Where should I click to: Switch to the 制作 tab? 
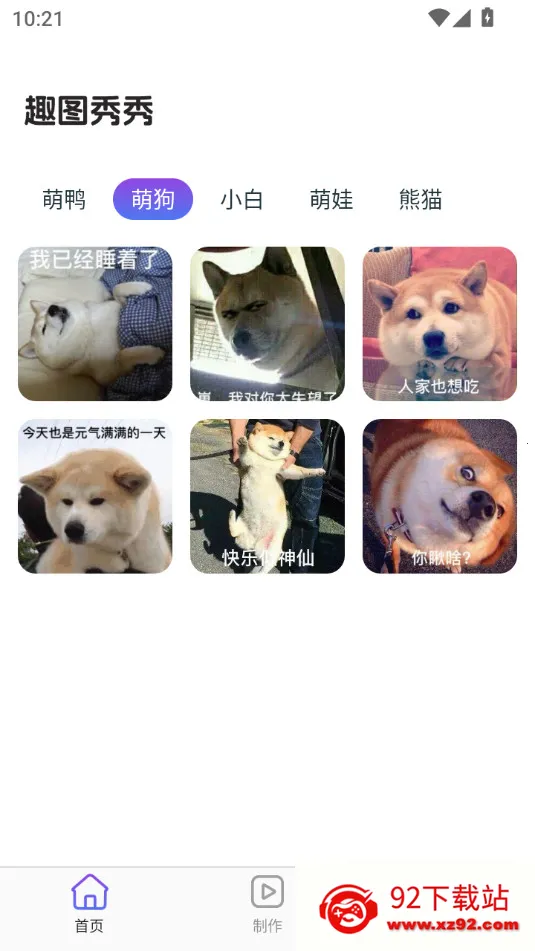(x=268, y=903)
